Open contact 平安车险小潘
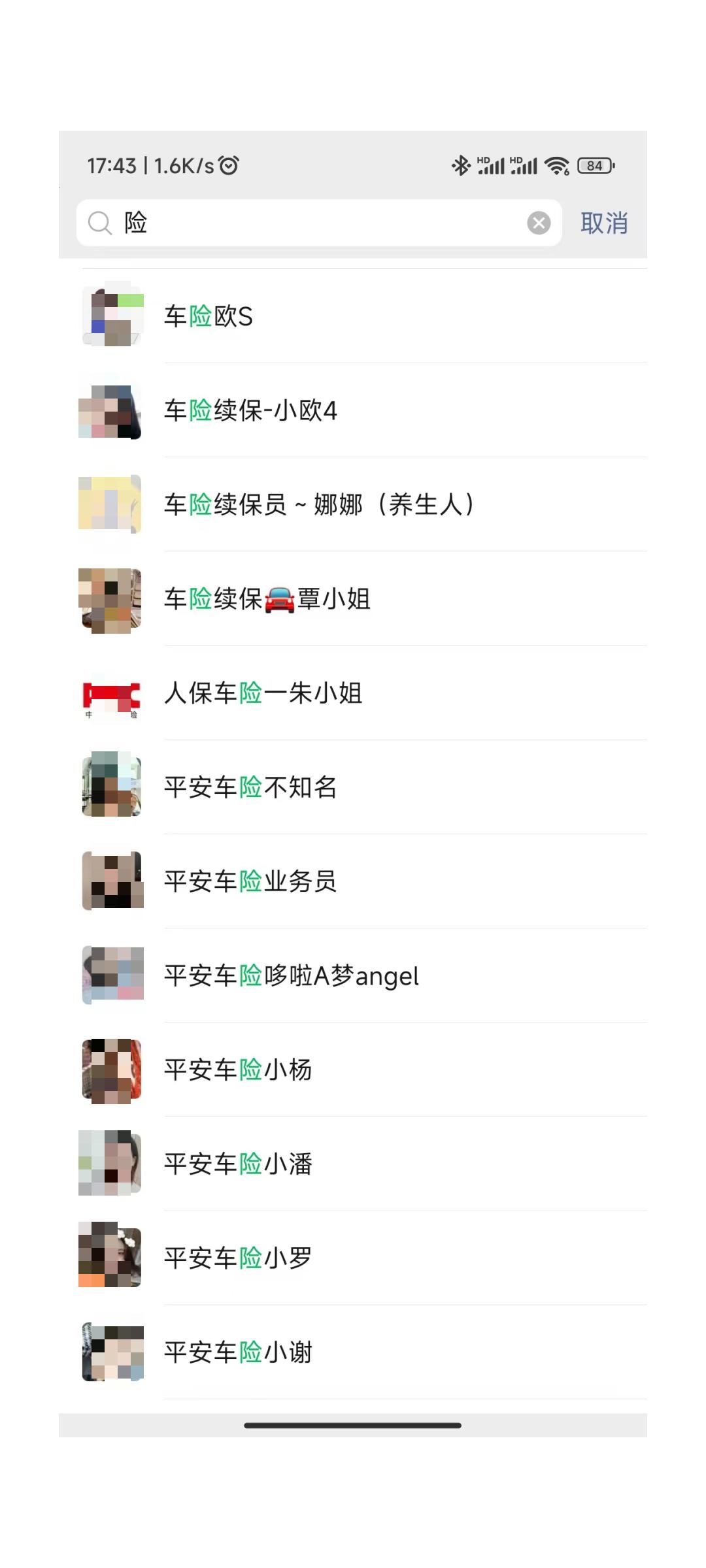This screenshot has height=1568, width=706. (353, 1164)
